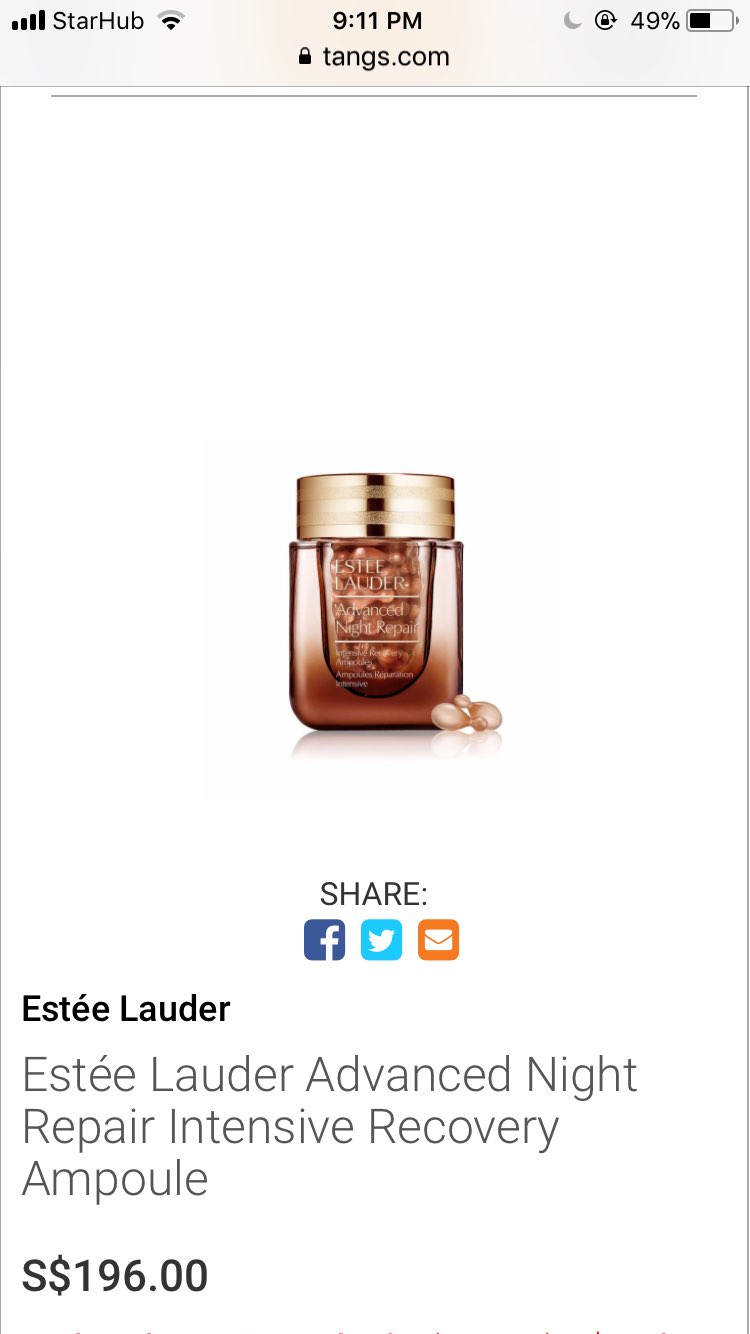This screenshot has height=1334, width=750.
Task: Share product on Twitter
Action: tap(381, 940)
